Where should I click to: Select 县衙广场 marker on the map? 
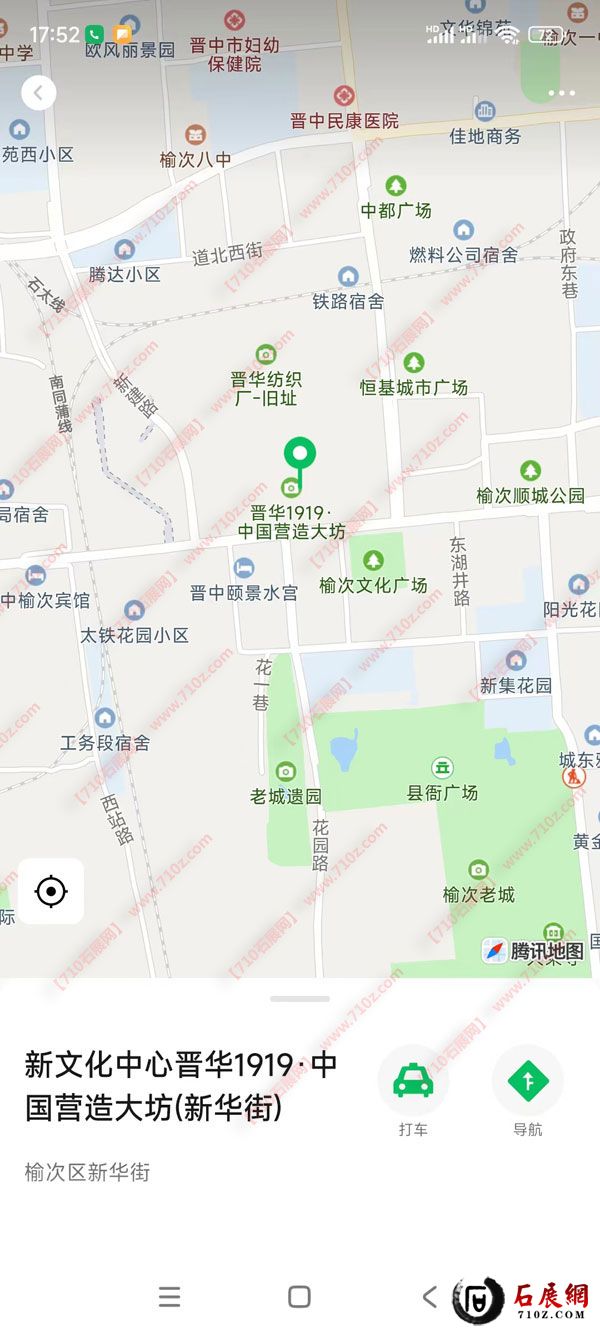click(x=442, y=768)
